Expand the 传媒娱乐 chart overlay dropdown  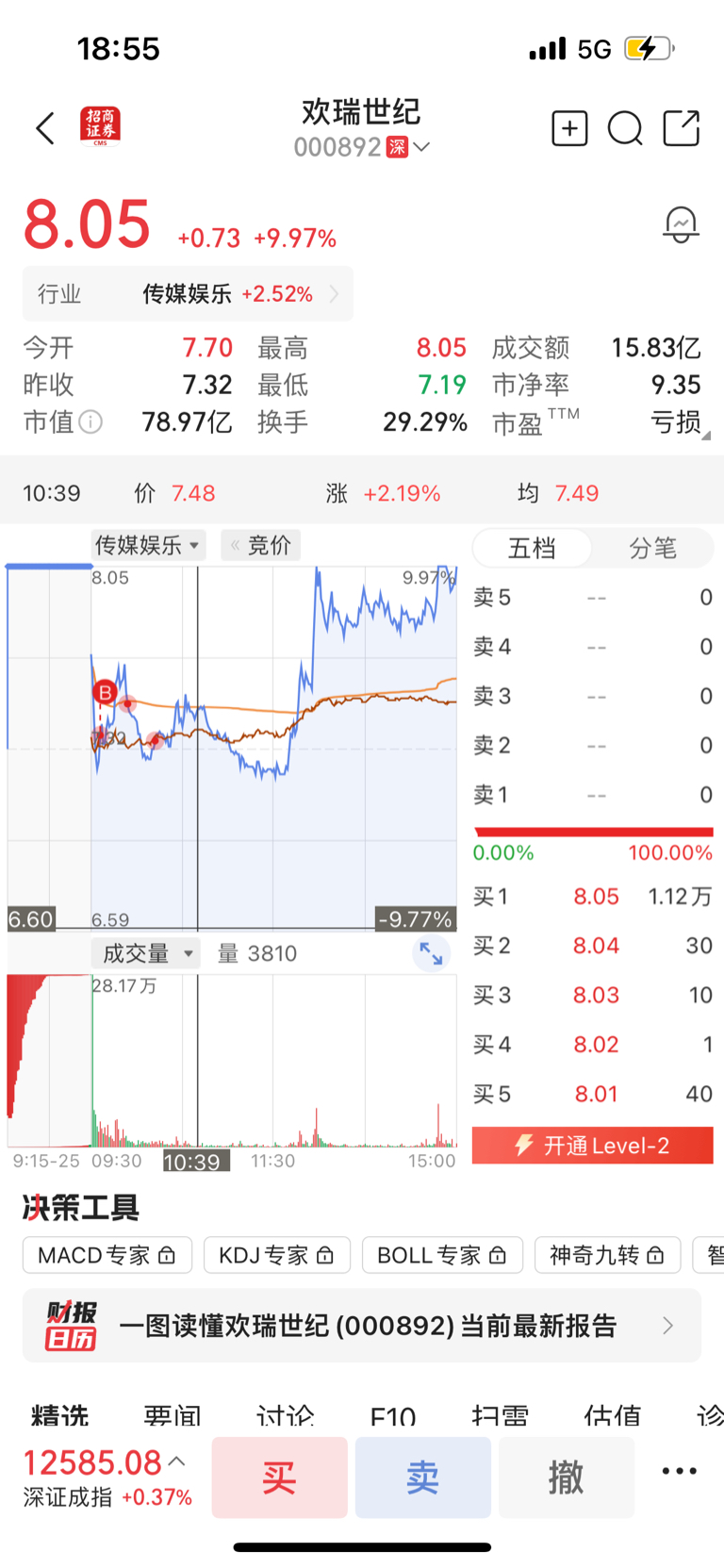click(148, 545)
